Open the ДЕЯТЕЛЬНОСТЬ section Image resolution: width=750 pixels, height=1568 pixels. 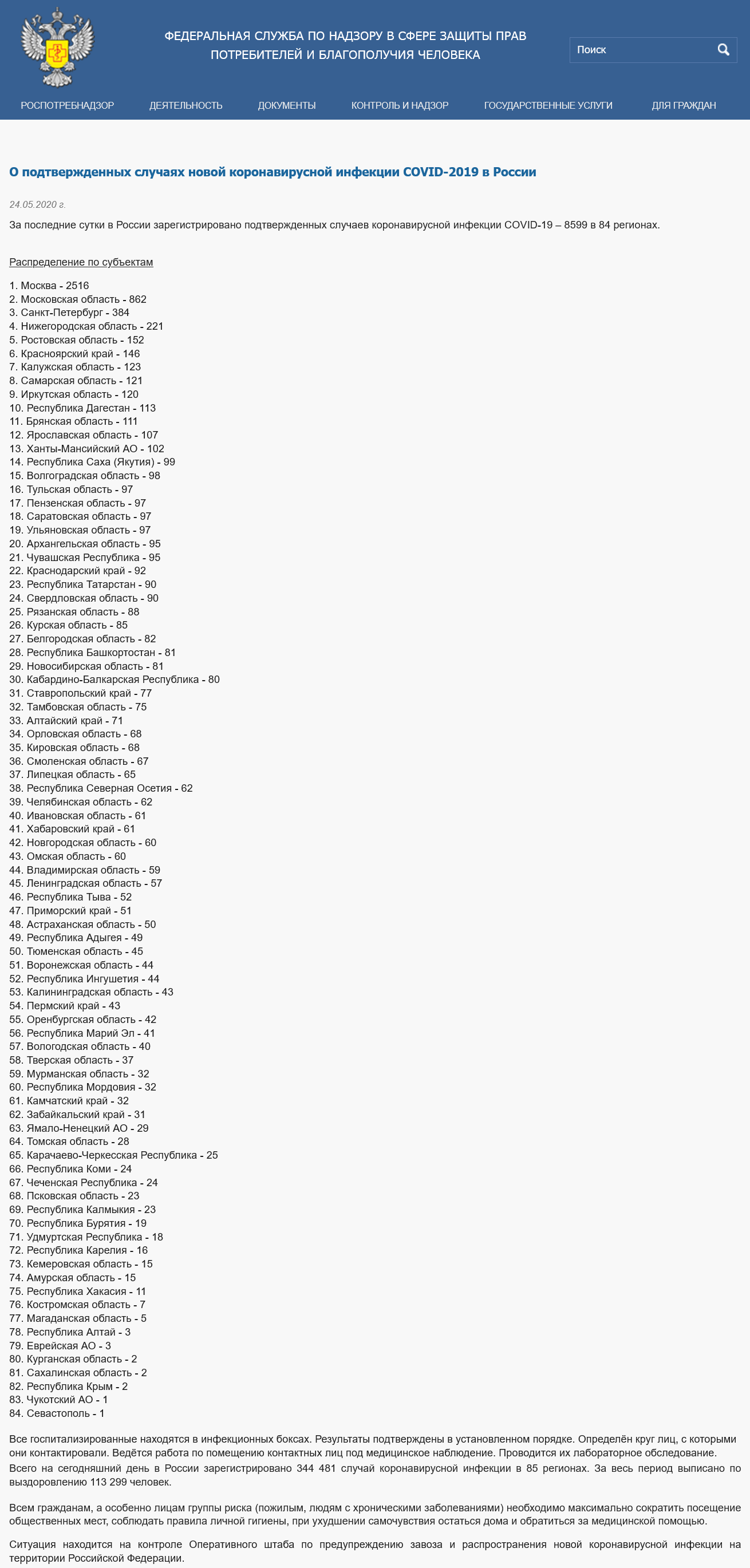[x=185, y=105]
